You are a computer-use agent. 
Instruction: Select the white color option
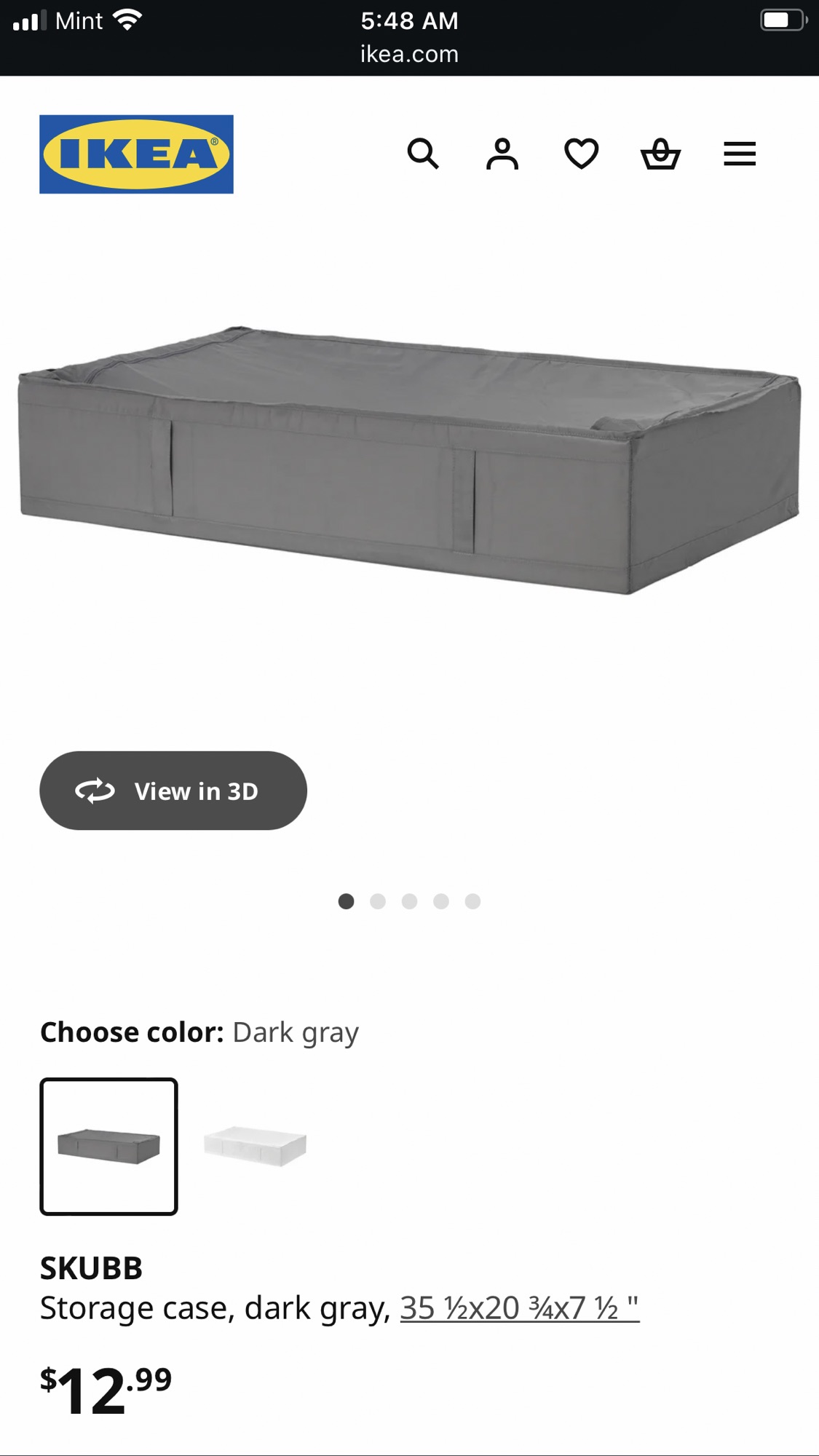[255, 1147]
